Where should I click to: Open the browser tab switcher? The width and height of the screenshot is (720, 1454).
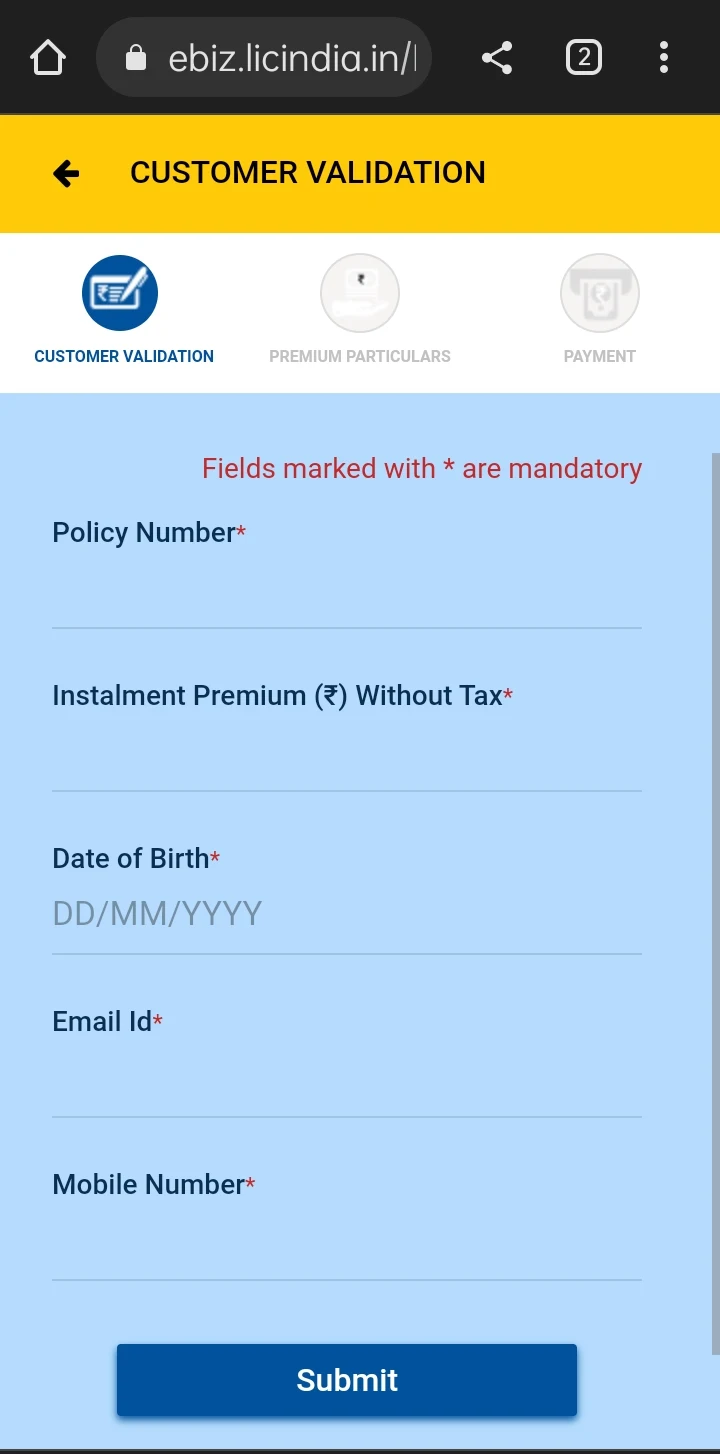click(584, 58)
